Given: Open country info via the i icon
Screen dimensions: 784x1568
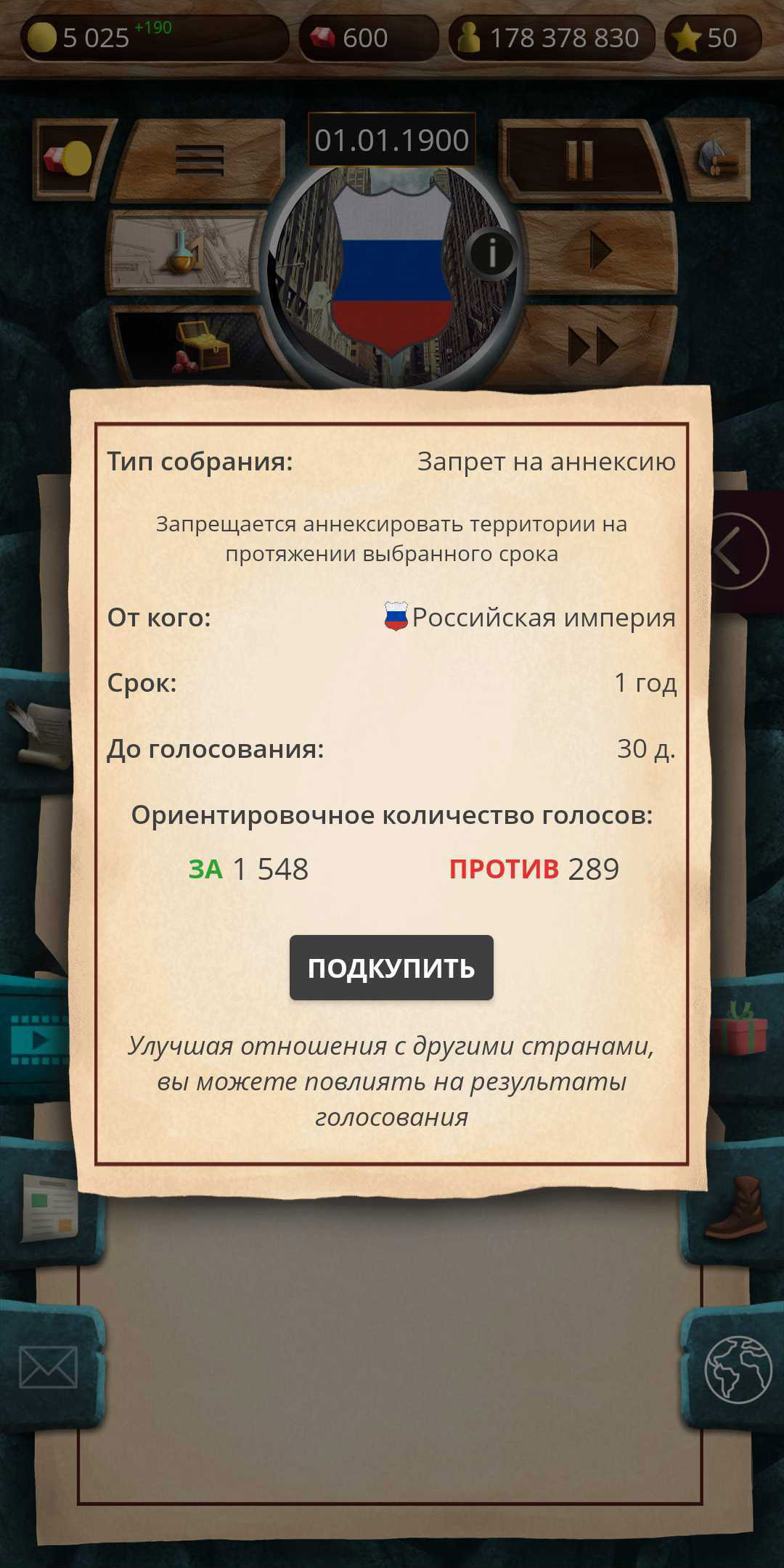Looking at the screenshot, I should 491,253.
